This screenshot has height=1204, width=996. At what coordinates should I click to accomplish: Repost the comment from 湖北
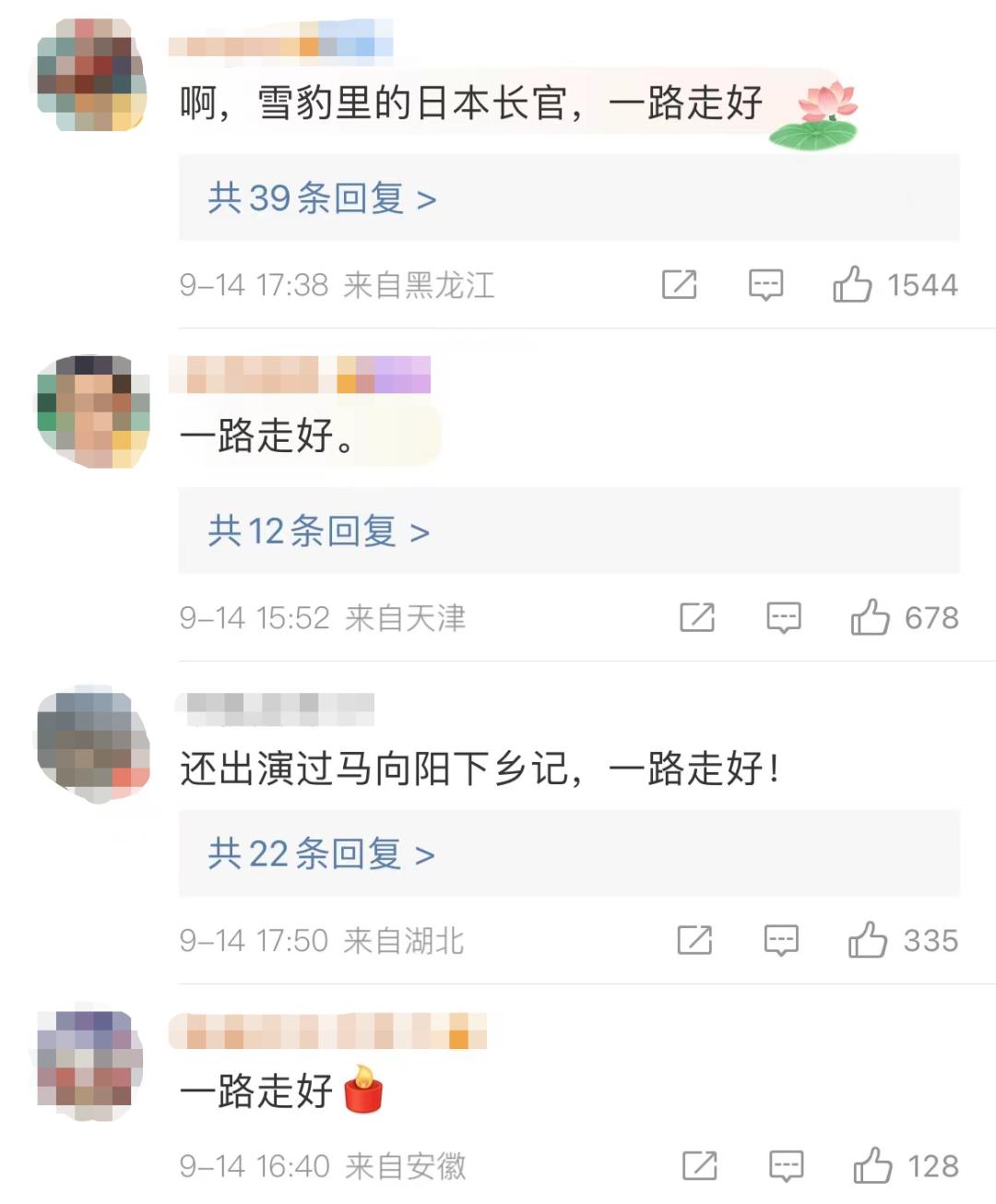pyautogui.click(x=694, y=940)
